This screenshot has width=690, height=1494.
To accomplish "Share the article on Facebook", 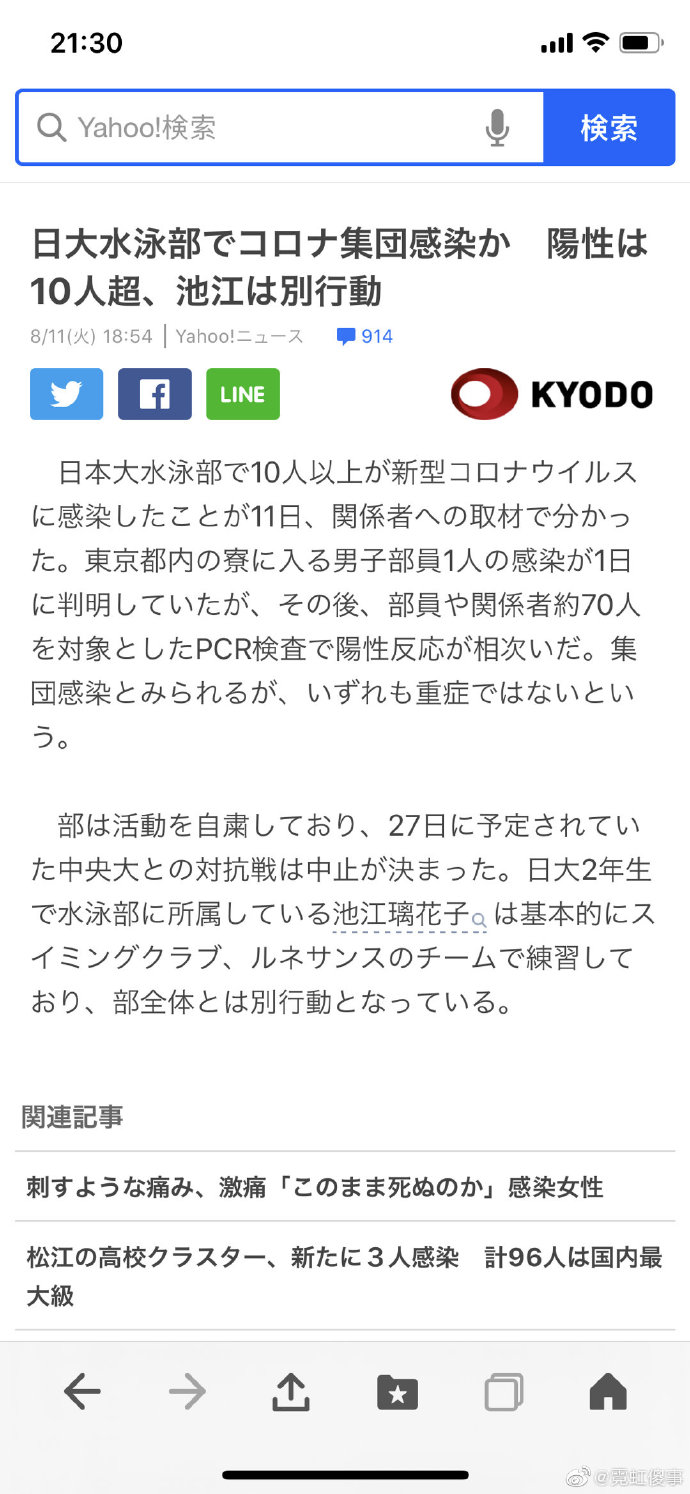I will pos(155,394).
